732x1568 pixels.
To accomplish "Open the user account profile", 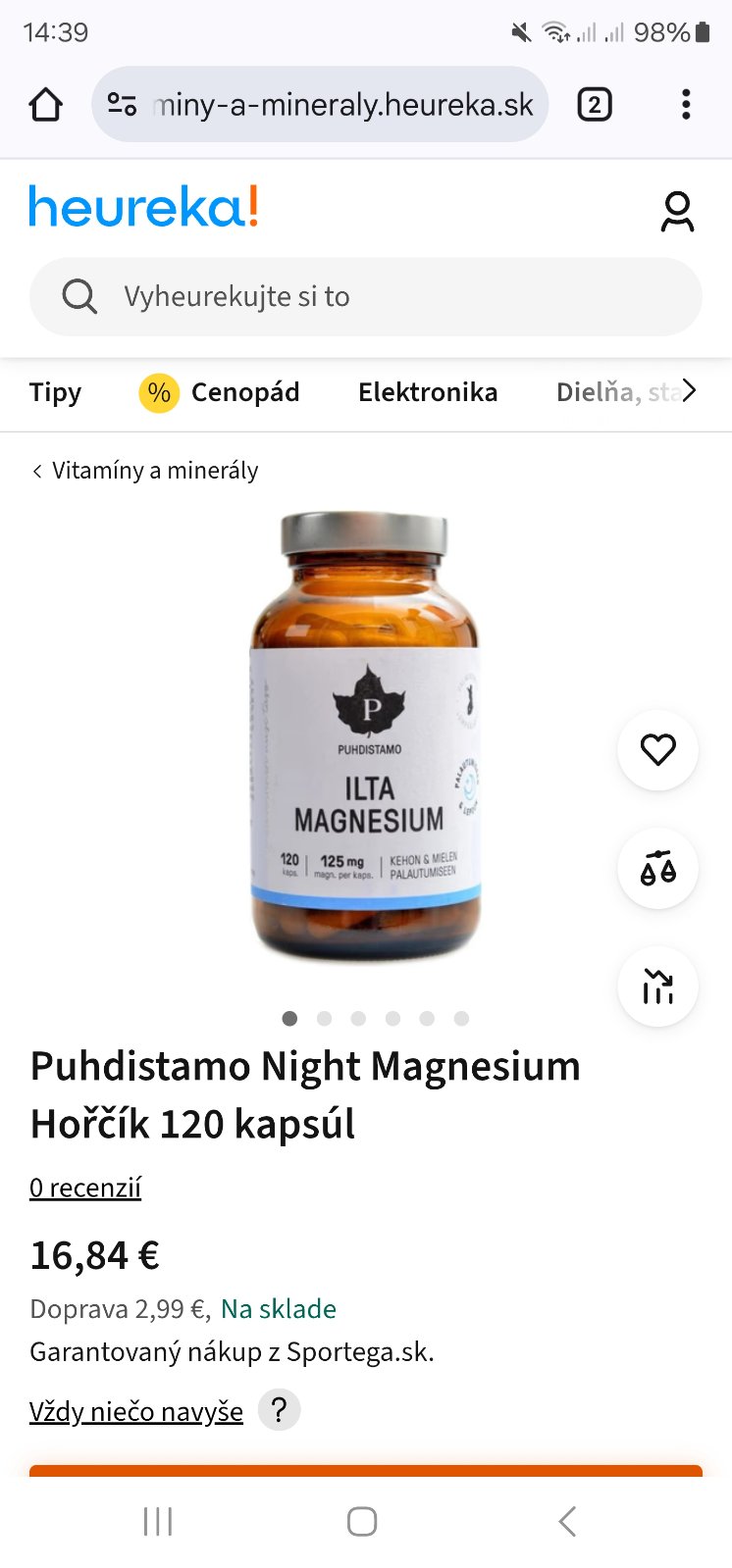I will [x=677, y=211].
